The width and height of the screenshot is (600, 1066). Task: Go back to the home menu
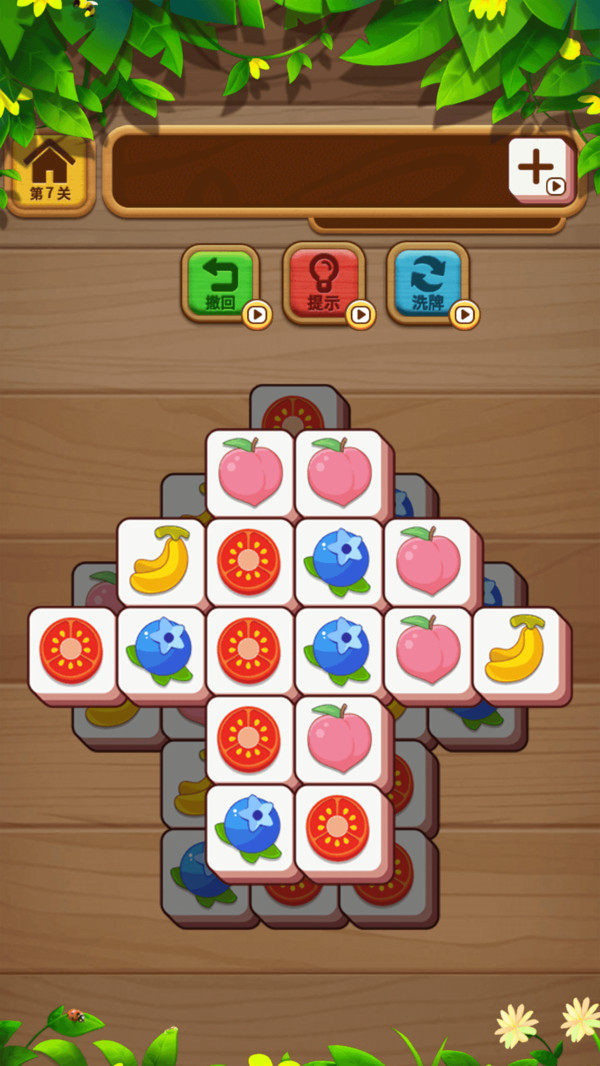coord(49,172)
